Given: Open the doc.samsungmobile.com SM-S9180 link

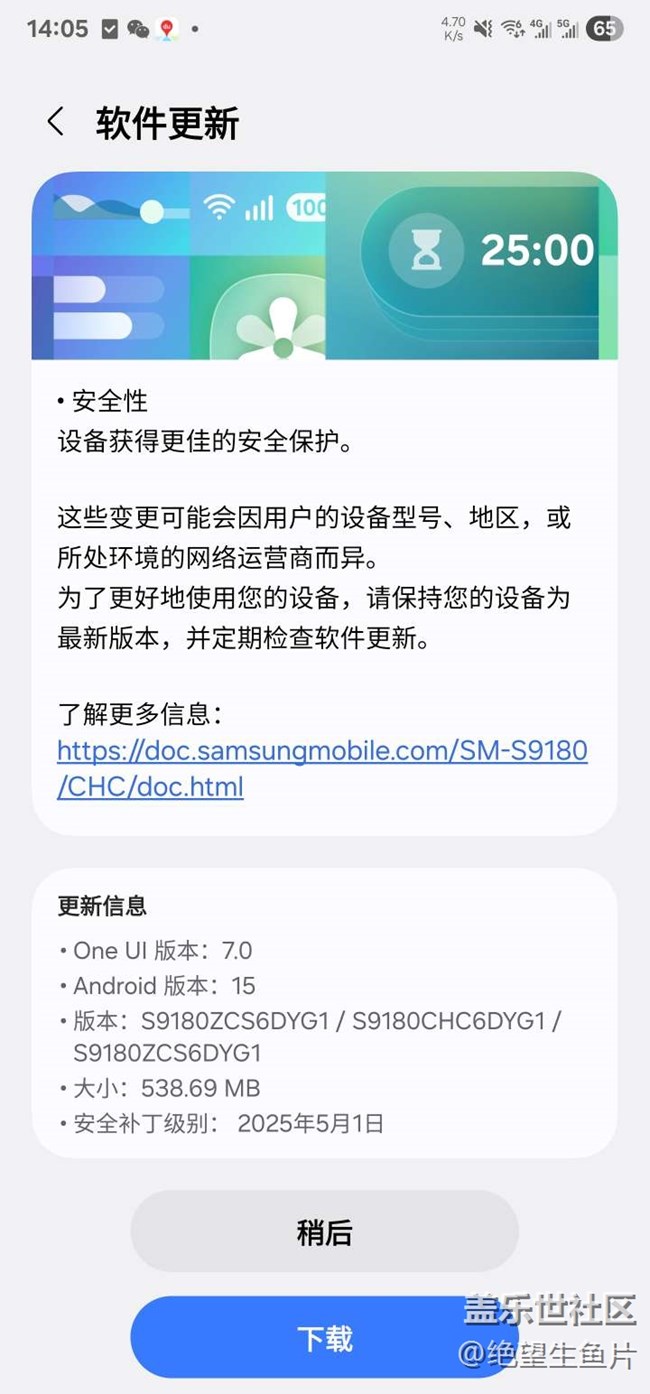Looking at the screenshot, I should 322,768.
